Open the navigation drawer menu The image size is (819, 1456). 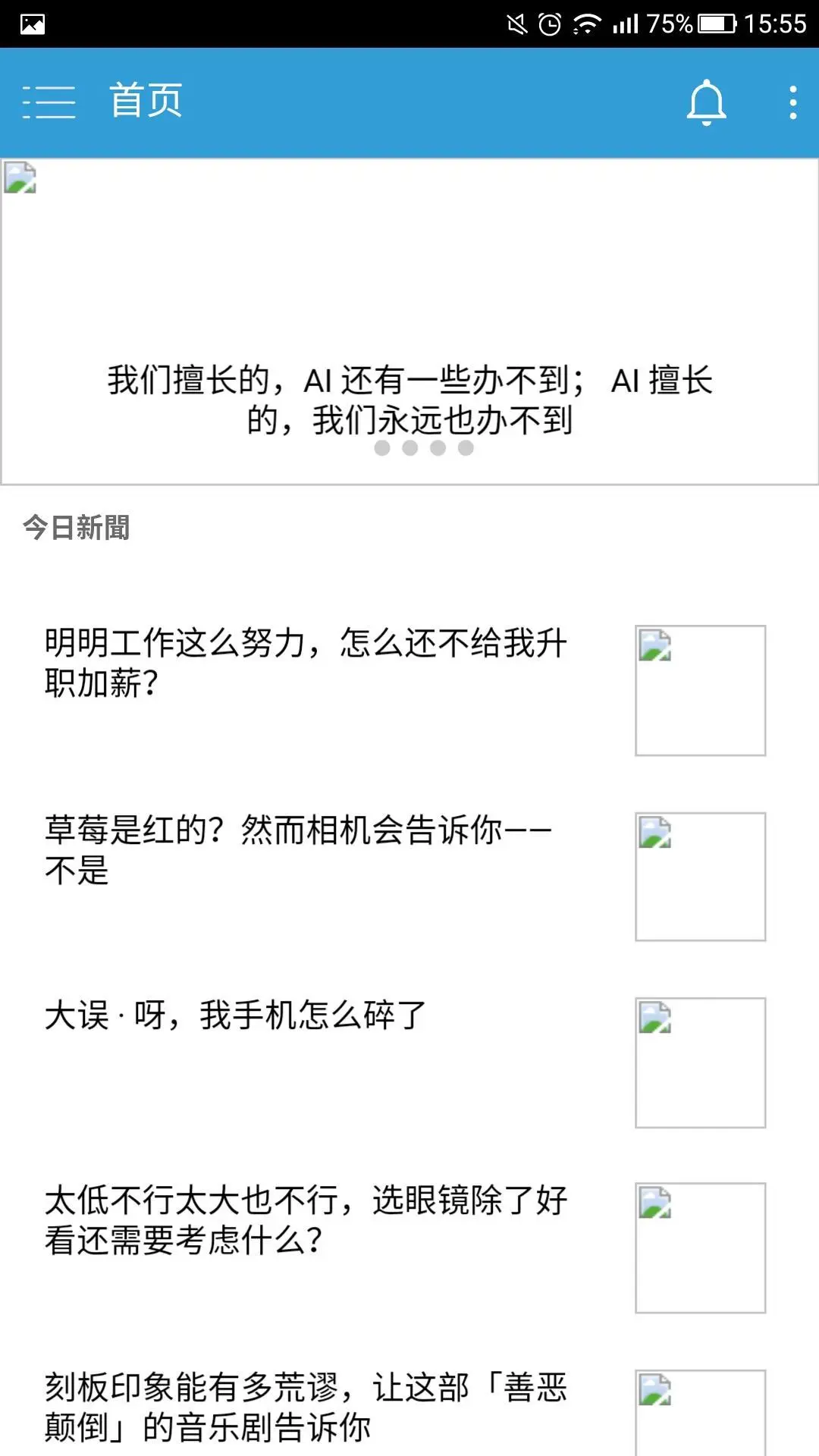click(x=49, y=102)
